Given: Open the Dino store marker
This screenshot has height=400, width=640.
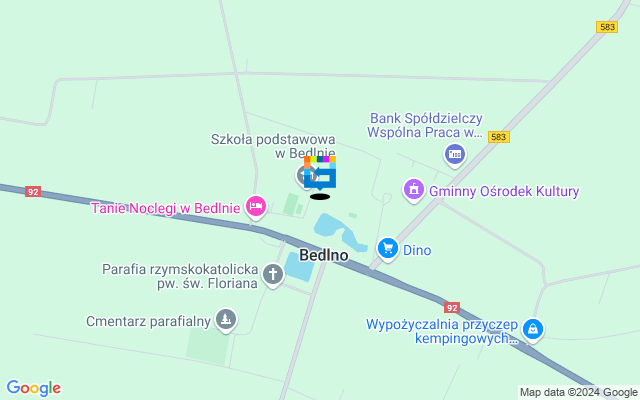Looking at the screenshot, I should coord(387,248).
